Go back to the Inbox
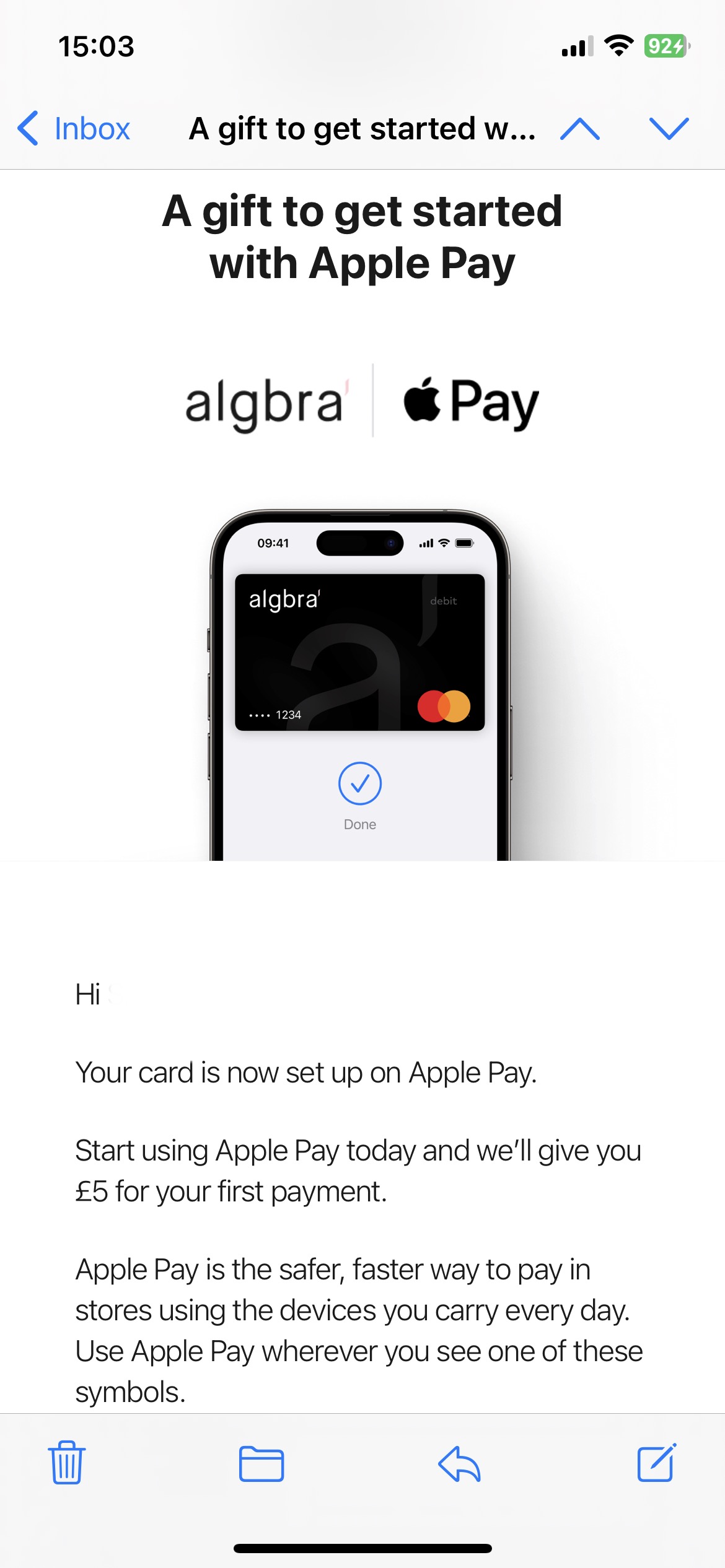Viewport: 725px width, 1568px height. point(74,129)
